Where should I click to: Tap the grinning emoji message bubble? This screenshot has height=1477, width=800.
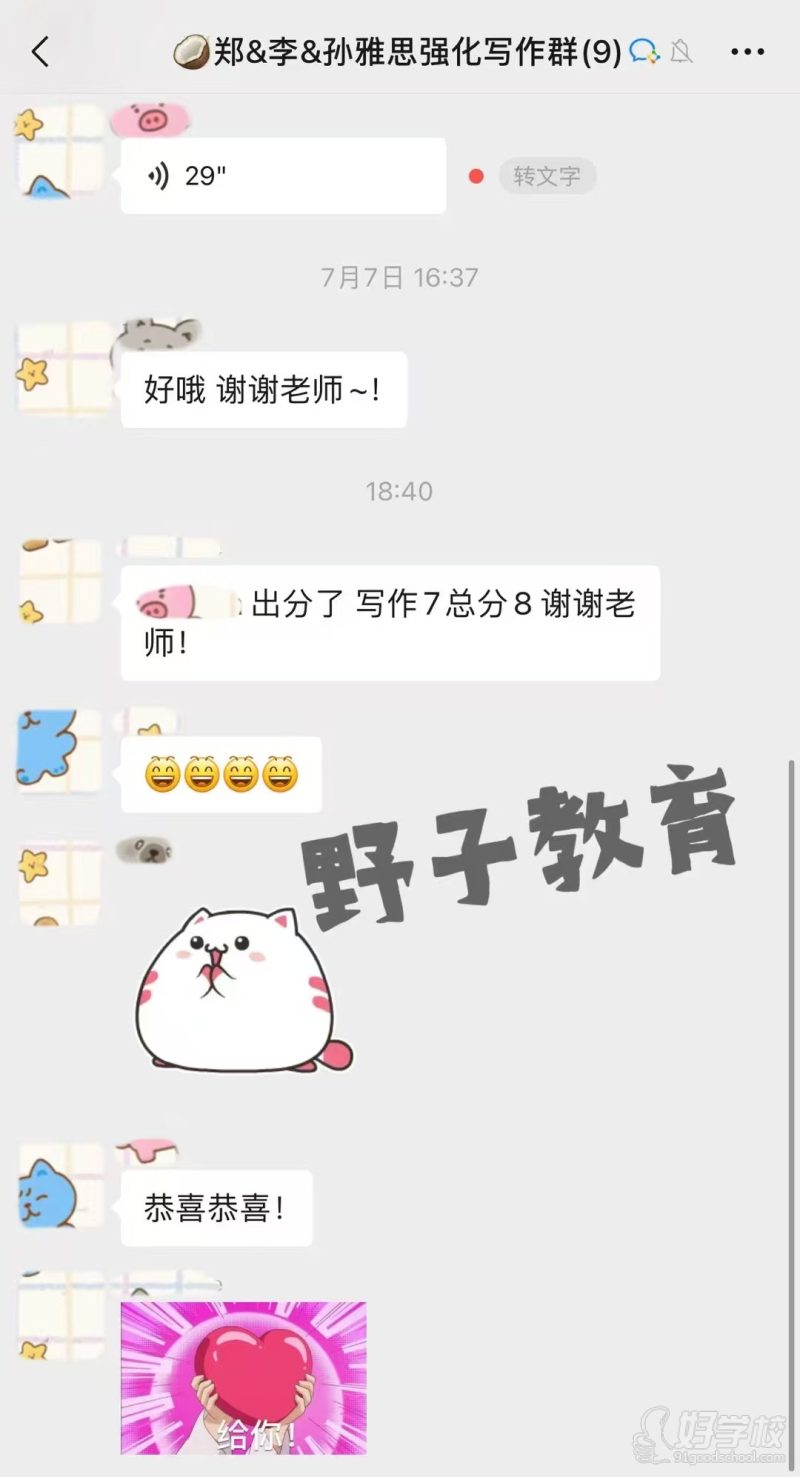point(220,775)
